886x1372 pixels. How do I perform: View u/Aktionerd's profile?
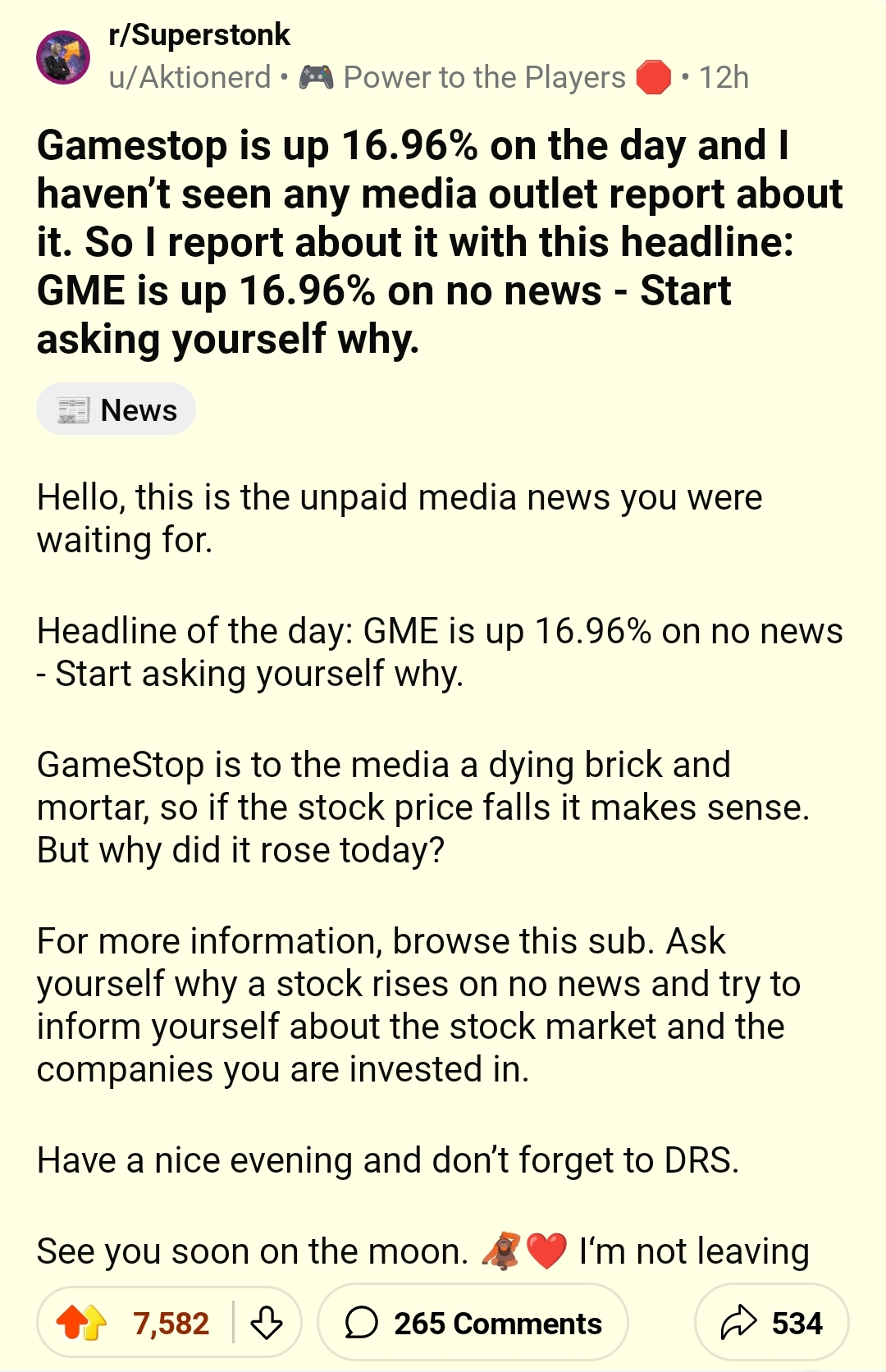click(x=190, y=77)
